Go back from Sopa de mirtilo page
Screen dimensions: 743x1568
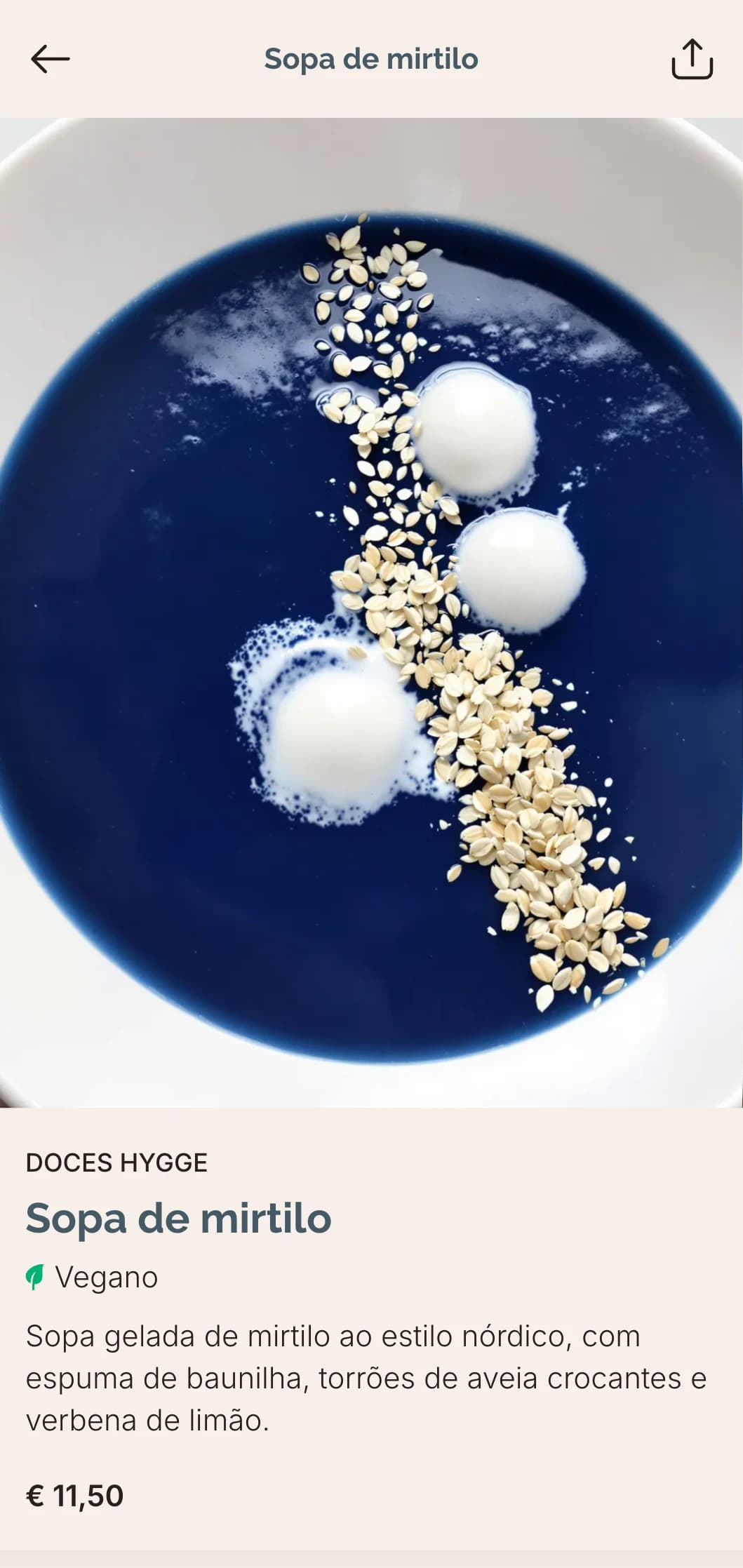pyautogui.click(x=50, y=59)
